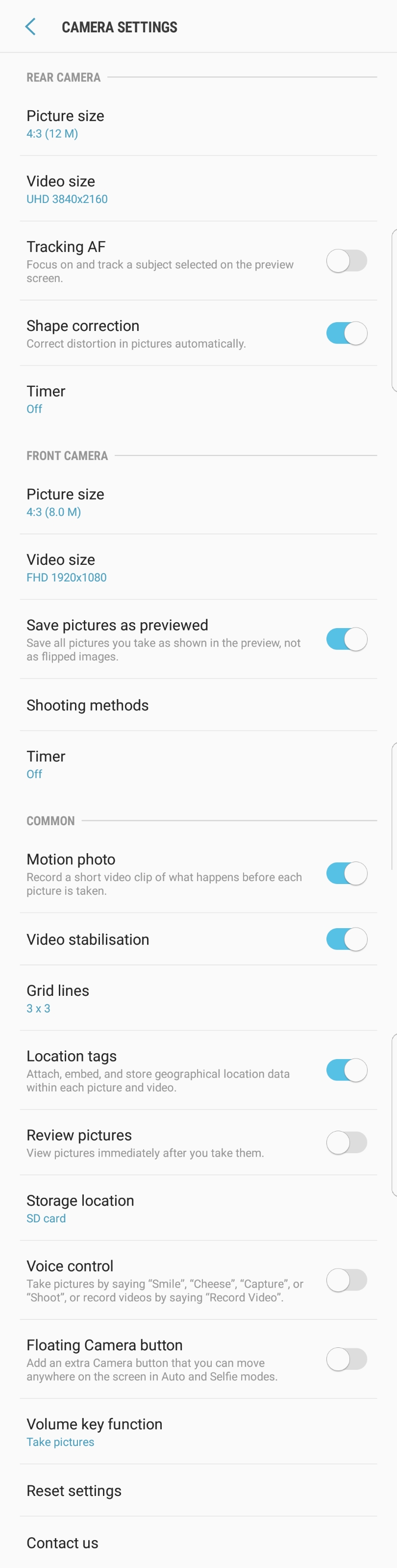397x1568 pixels.
Task: Disable Save pictures as previewed
Action: point(347,639)
